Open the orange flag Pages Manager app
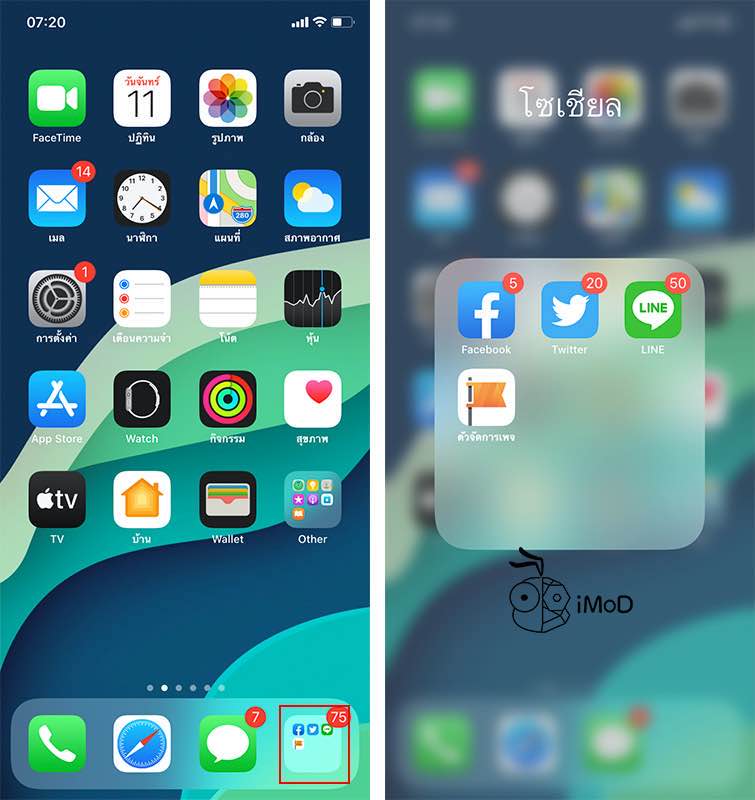 tap(486, 398)
